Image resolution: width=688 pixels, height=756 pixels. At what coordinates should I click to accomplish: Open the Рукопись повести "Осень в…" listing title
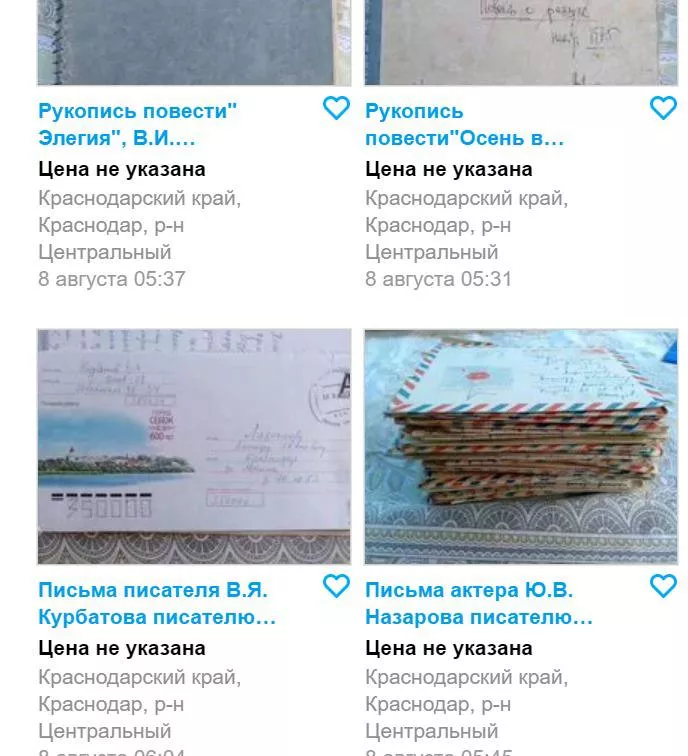point(464,124)
